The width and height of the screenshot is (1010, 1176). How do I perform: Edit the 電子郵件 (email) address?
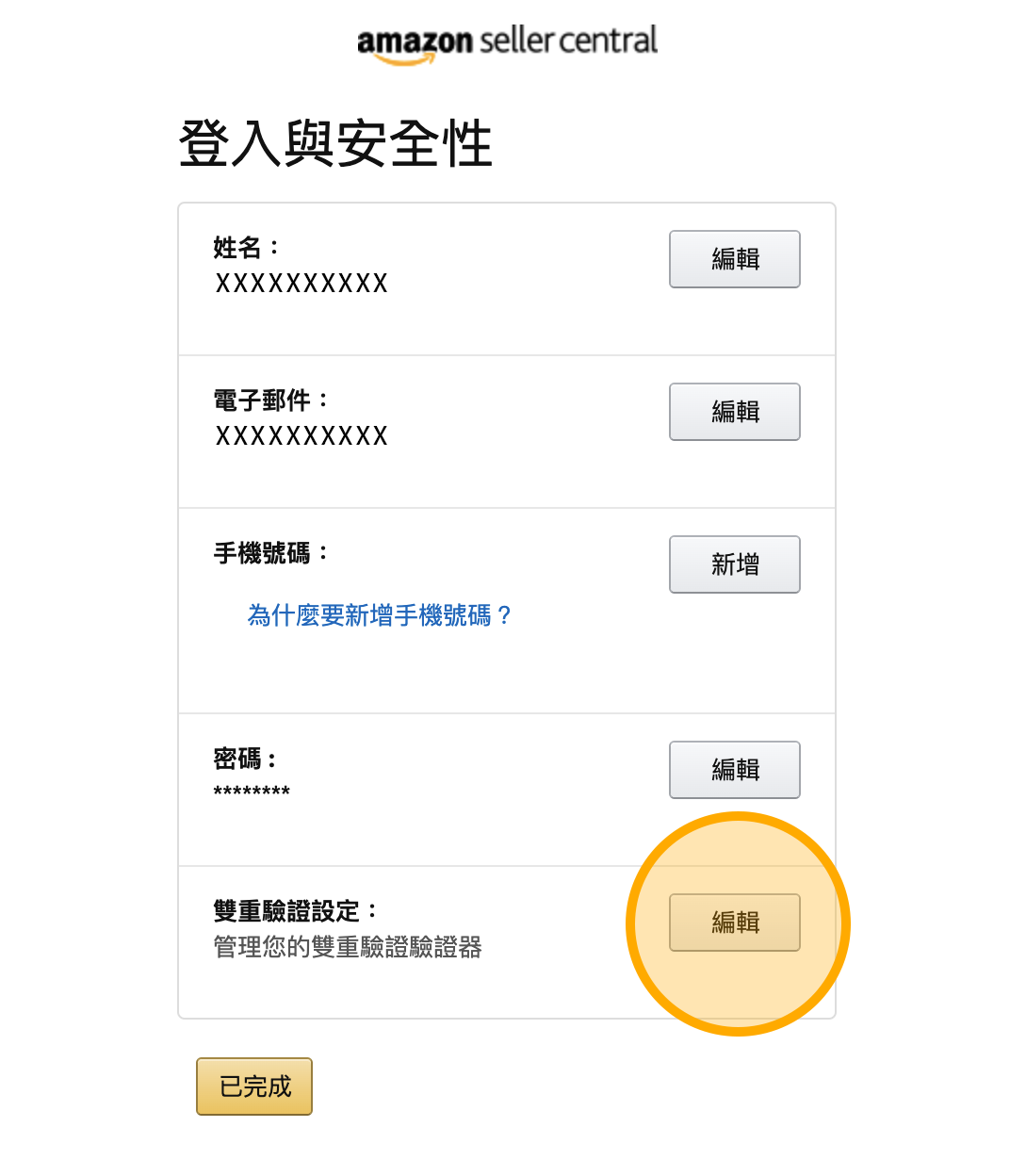click(734, 412)
